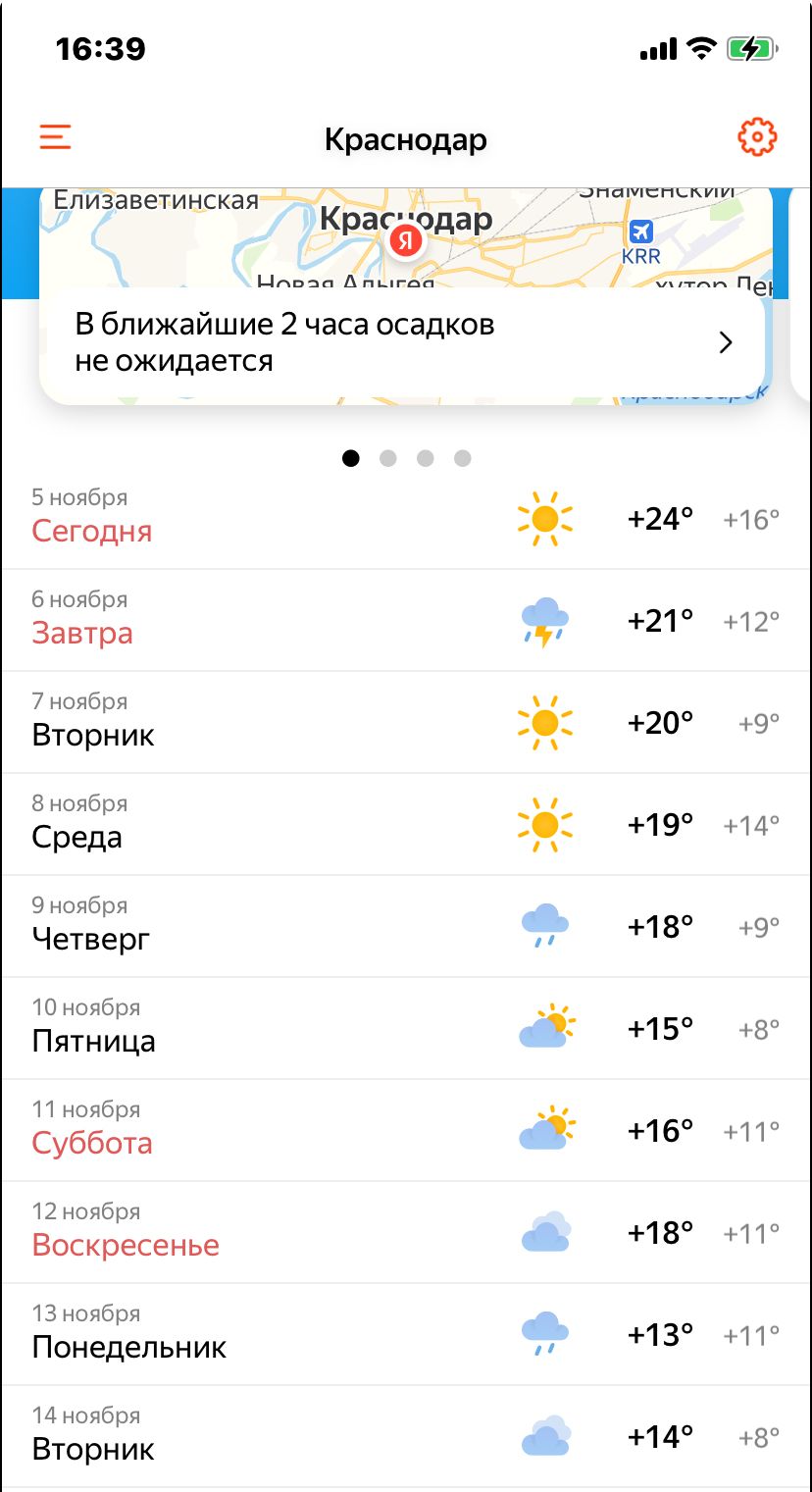
Task: Open the hamburger menu
Action: [x=55, y=137]
